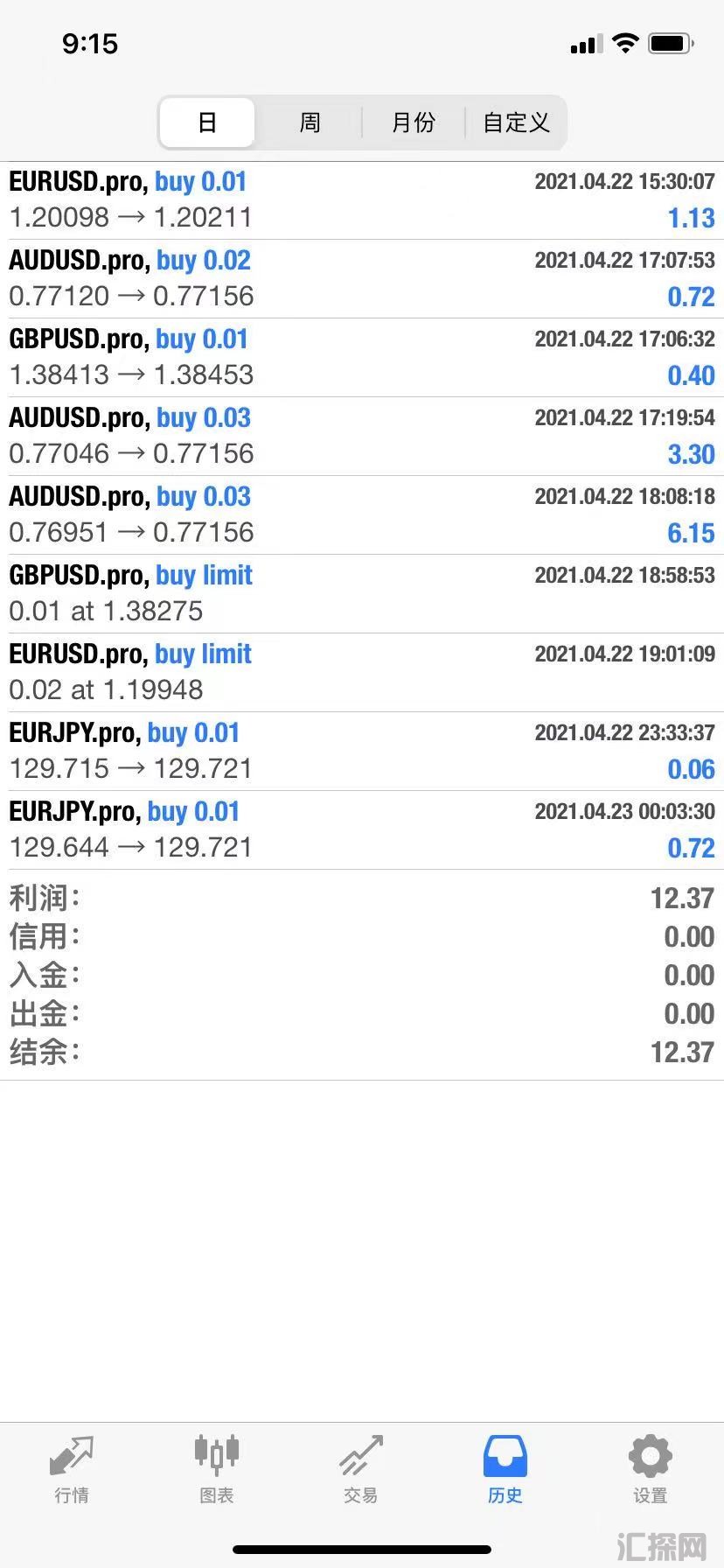Open EURUSD.pro buy 0.01 trade at 15:30:07
724x1568 pixels.
pyautogui.click(x=362, y=200)
